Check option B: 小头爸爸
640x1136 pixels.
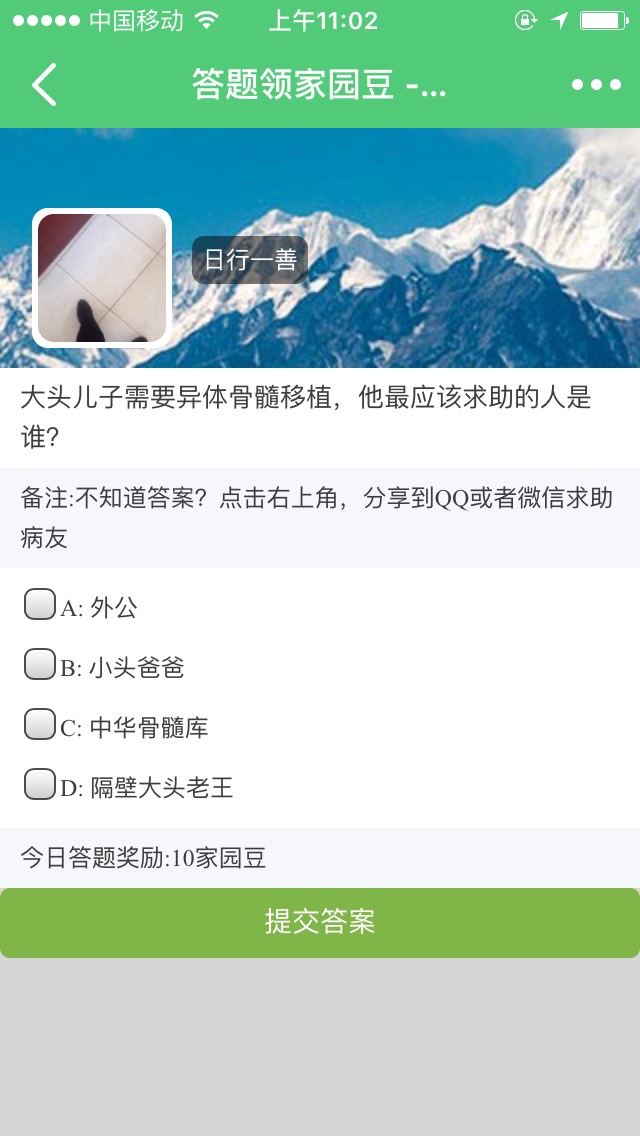40,665
